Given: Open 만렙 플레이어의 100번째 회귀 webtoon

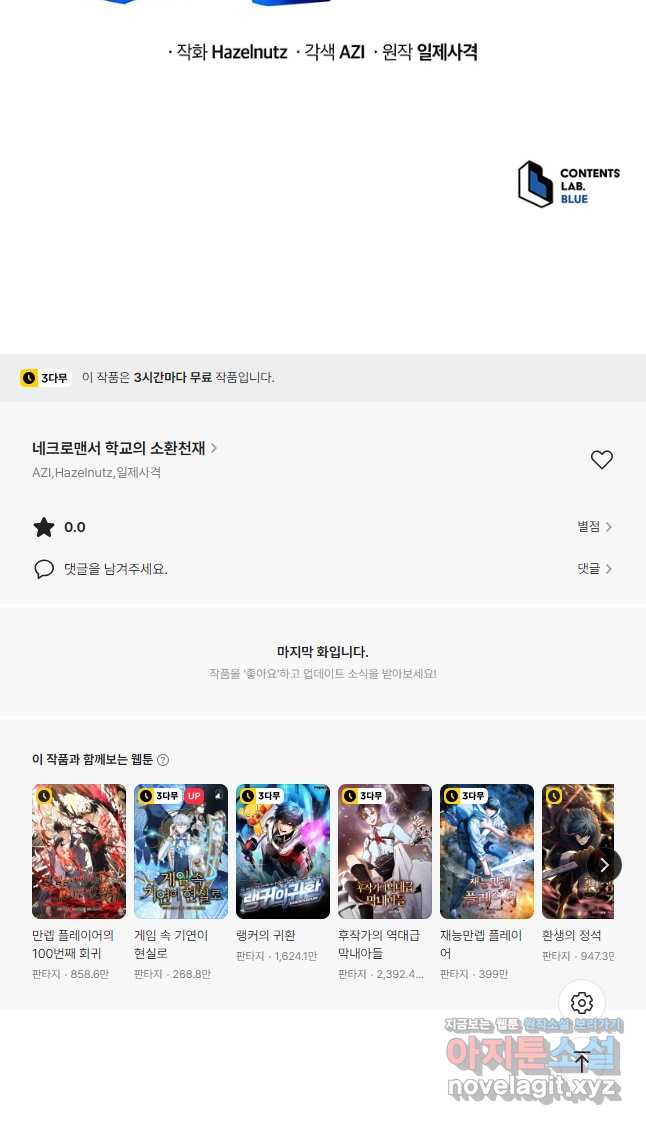Looking at the screenshot, I should coord(79,851).
